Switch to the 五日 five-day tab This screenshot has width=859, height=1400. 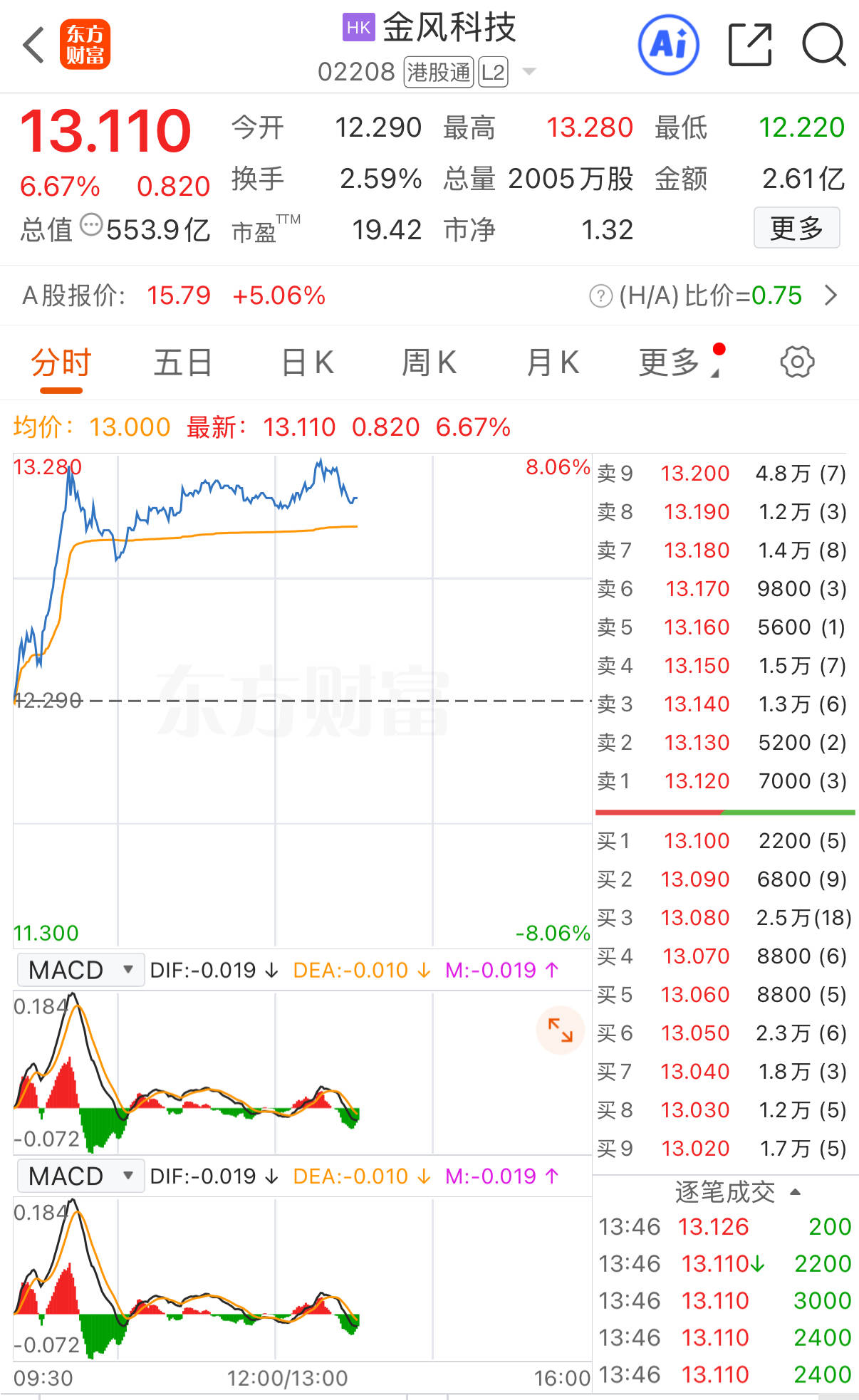click(183, 362)
